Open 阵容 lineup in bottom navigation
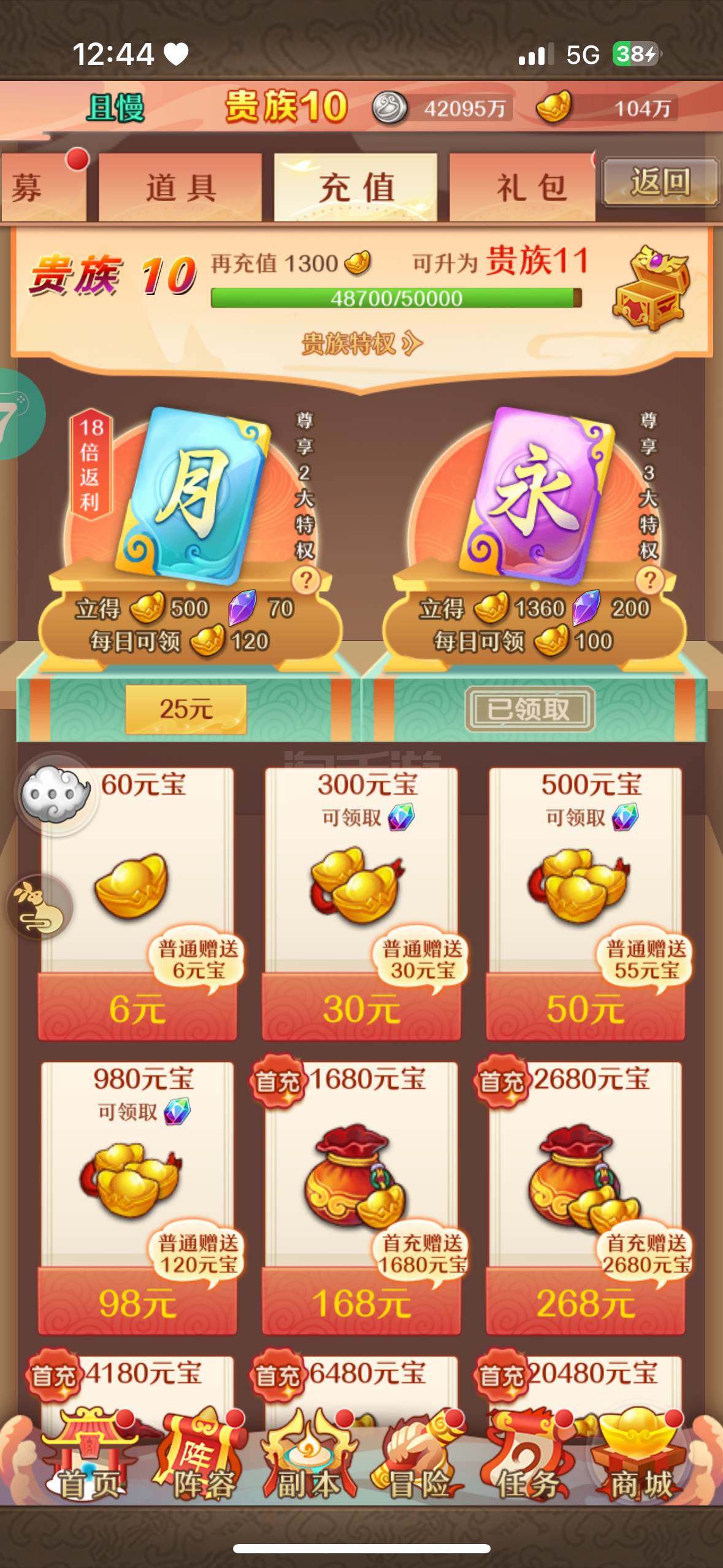Screen dimensions: 723x1568 click(x=201, y=1455)
